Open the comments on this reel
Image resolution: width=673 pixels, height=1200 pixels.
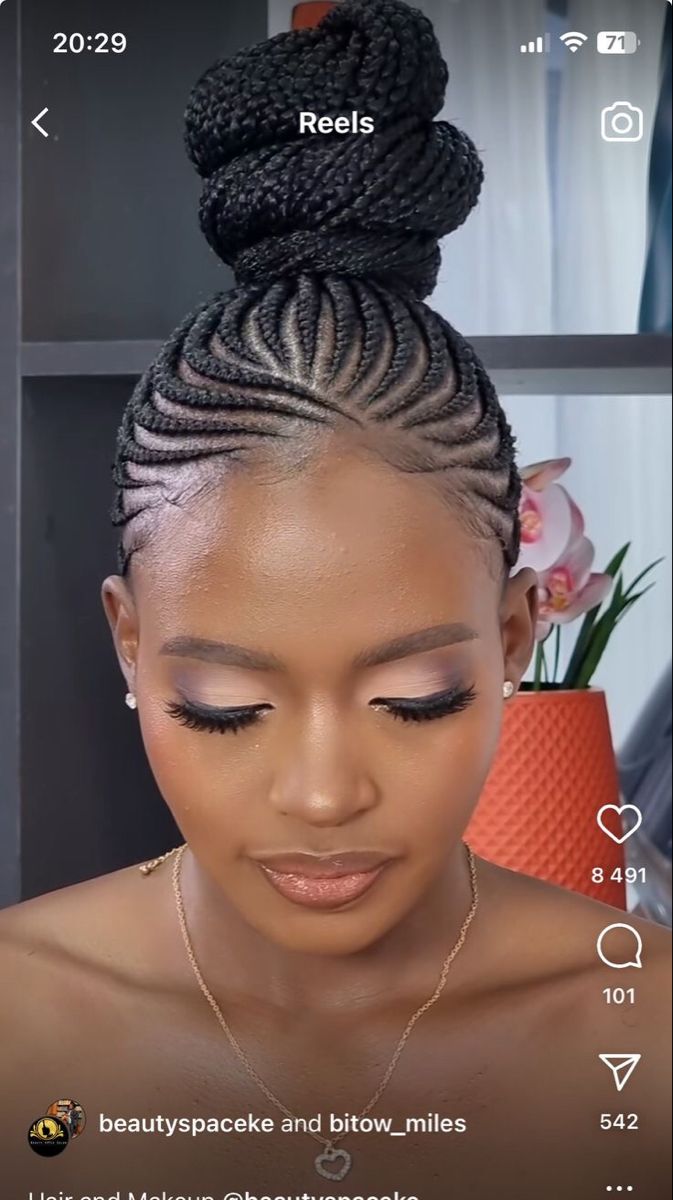[x=619, y=946]
